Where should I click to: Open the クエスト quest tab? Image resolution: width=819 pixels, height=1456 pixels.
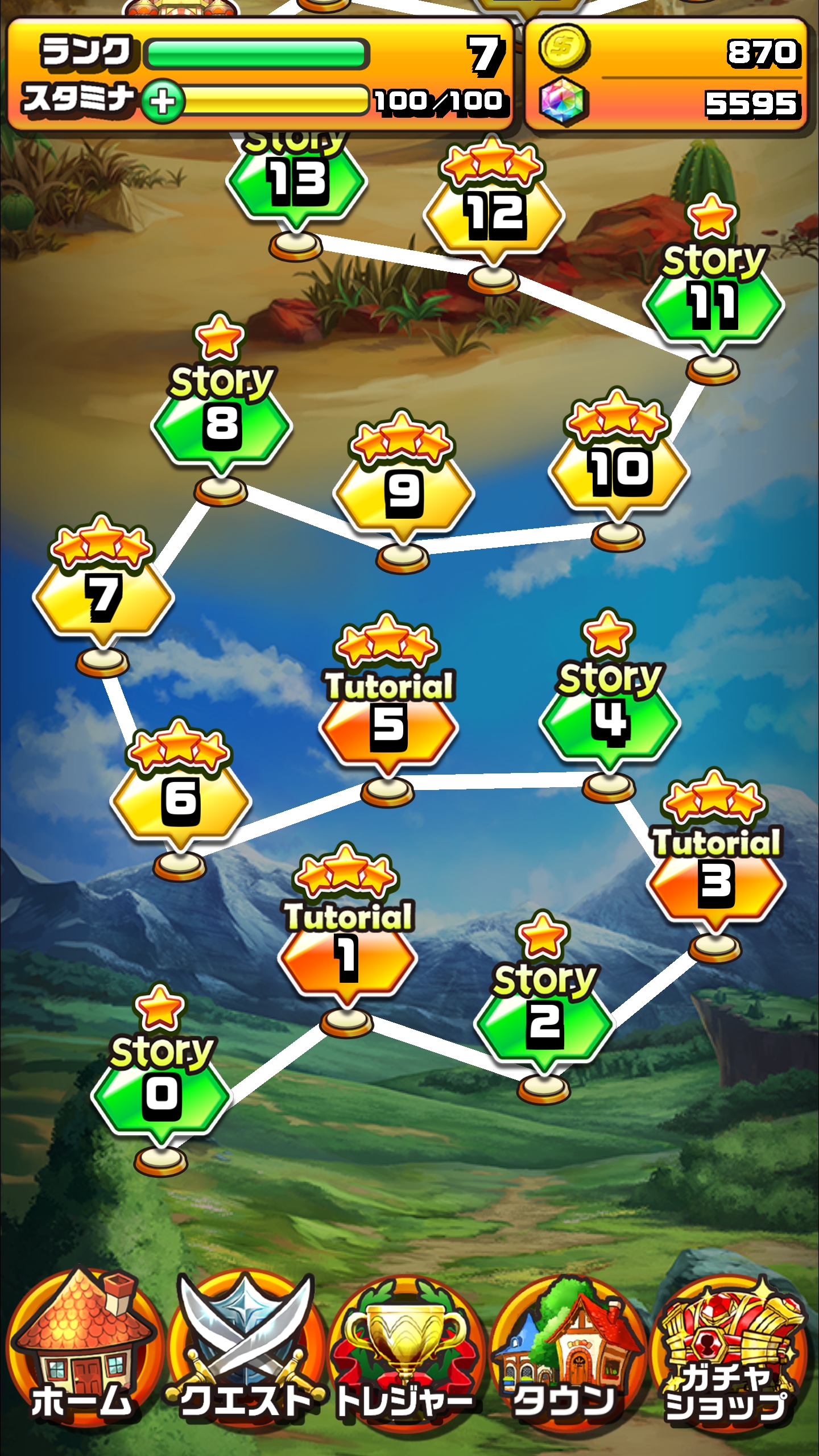click(245, 1351)
